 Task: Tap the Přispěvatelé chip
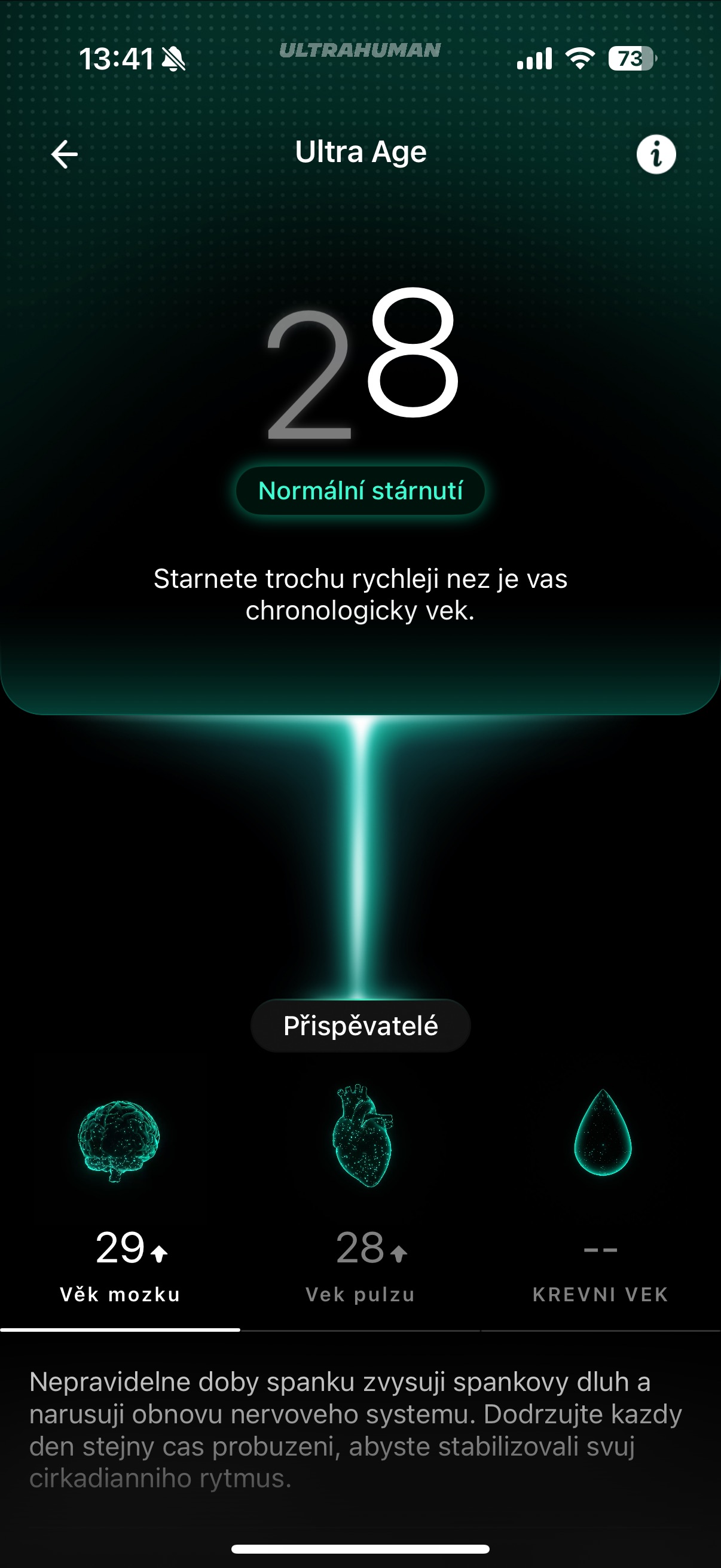tap(360, 1026)
